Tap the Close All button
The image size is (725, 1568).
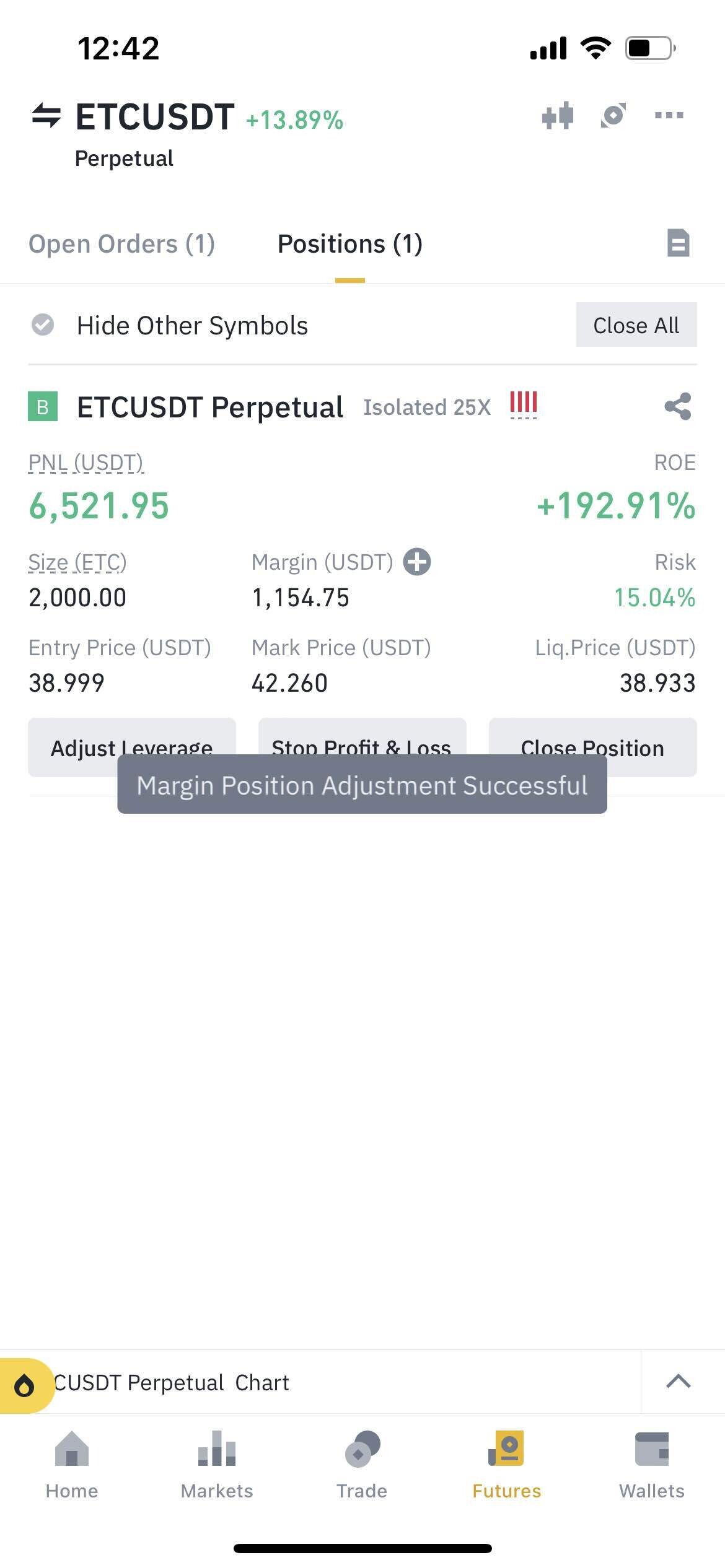(636, 325)
